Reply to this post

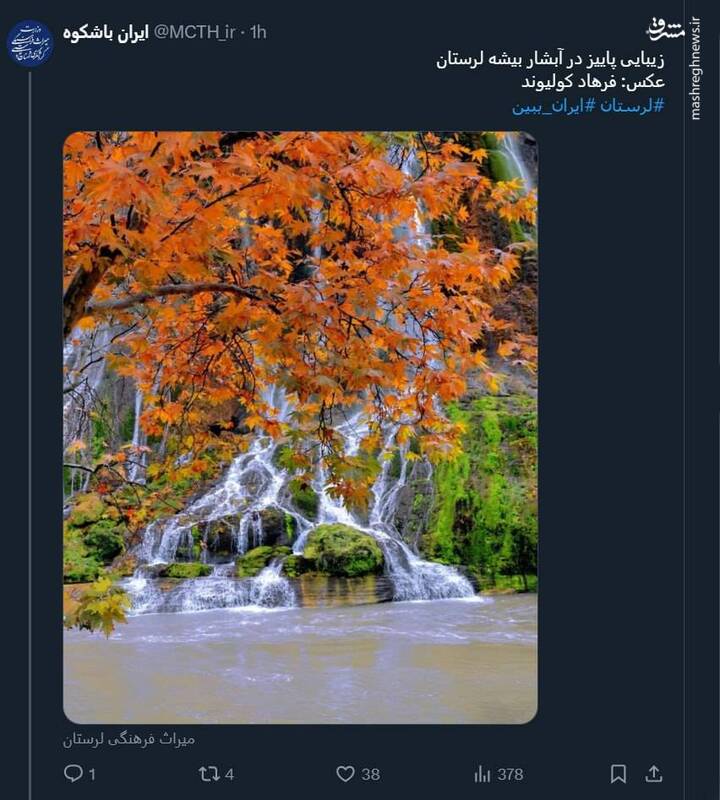[x=74, y=773]
